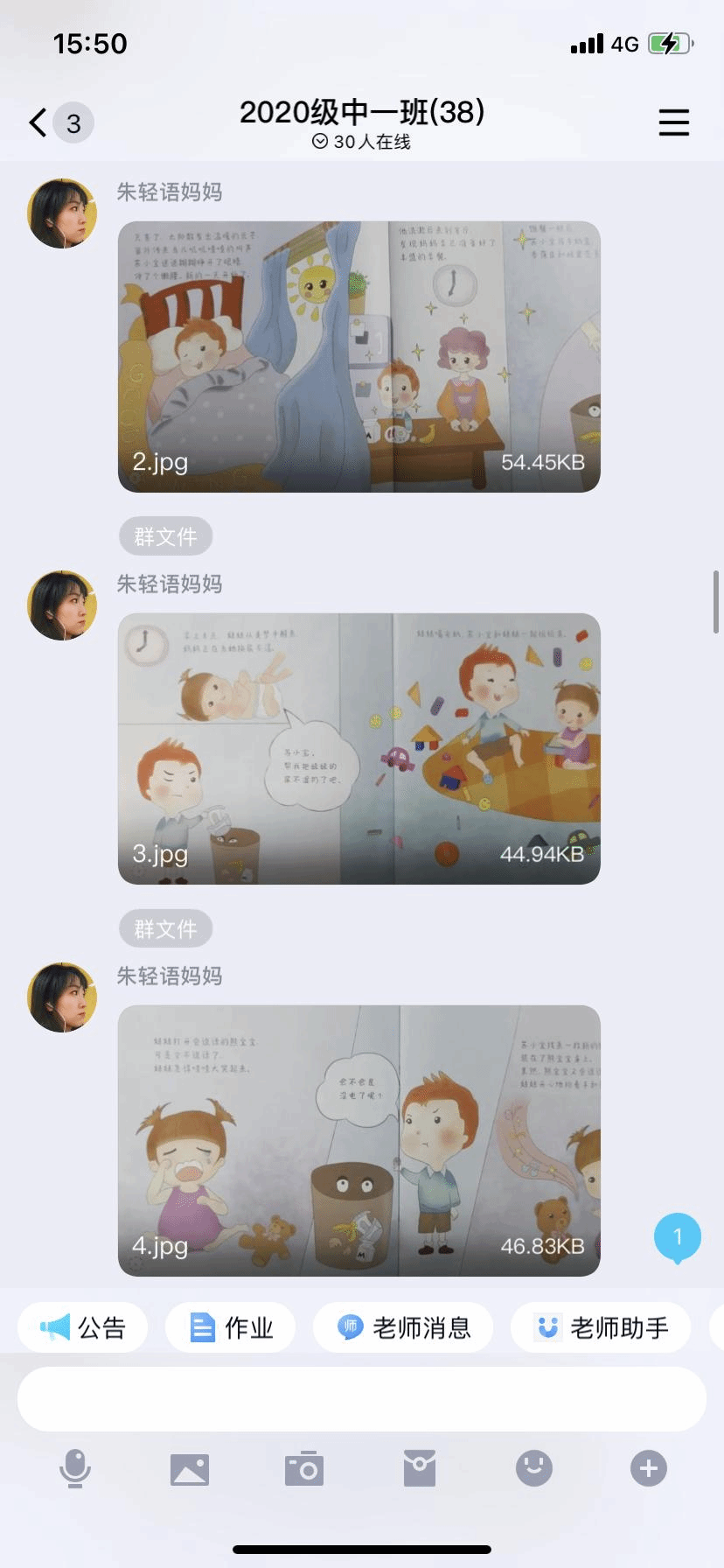The width and height of the screenshot is (724, 1568).
Task: Open the 作业 homework chip
Action: [231, 1328]
